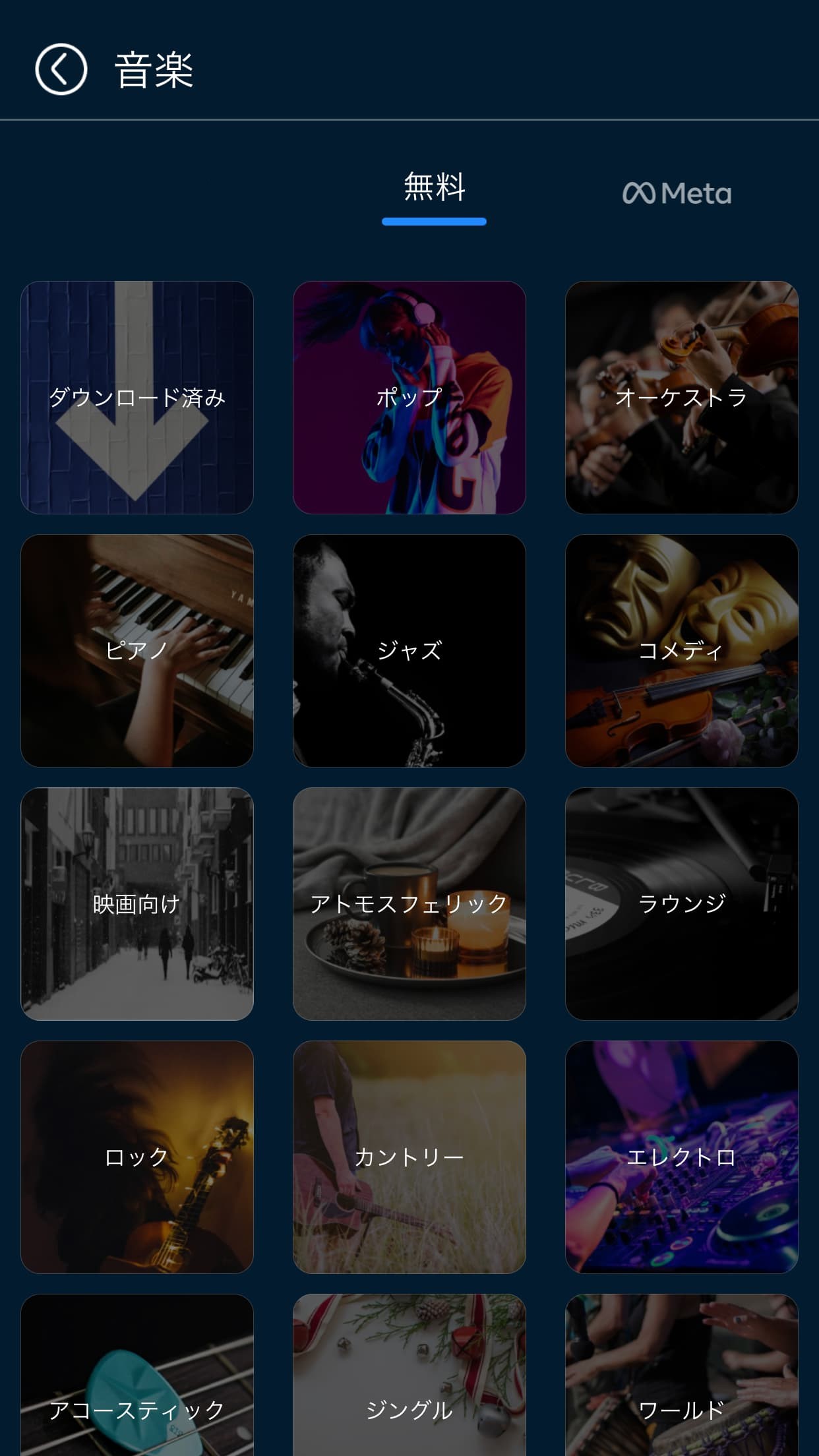Viewport: 819px width, 1456px height.
Task: Select the 無料 tab
Action: click(x=434, y=189)
